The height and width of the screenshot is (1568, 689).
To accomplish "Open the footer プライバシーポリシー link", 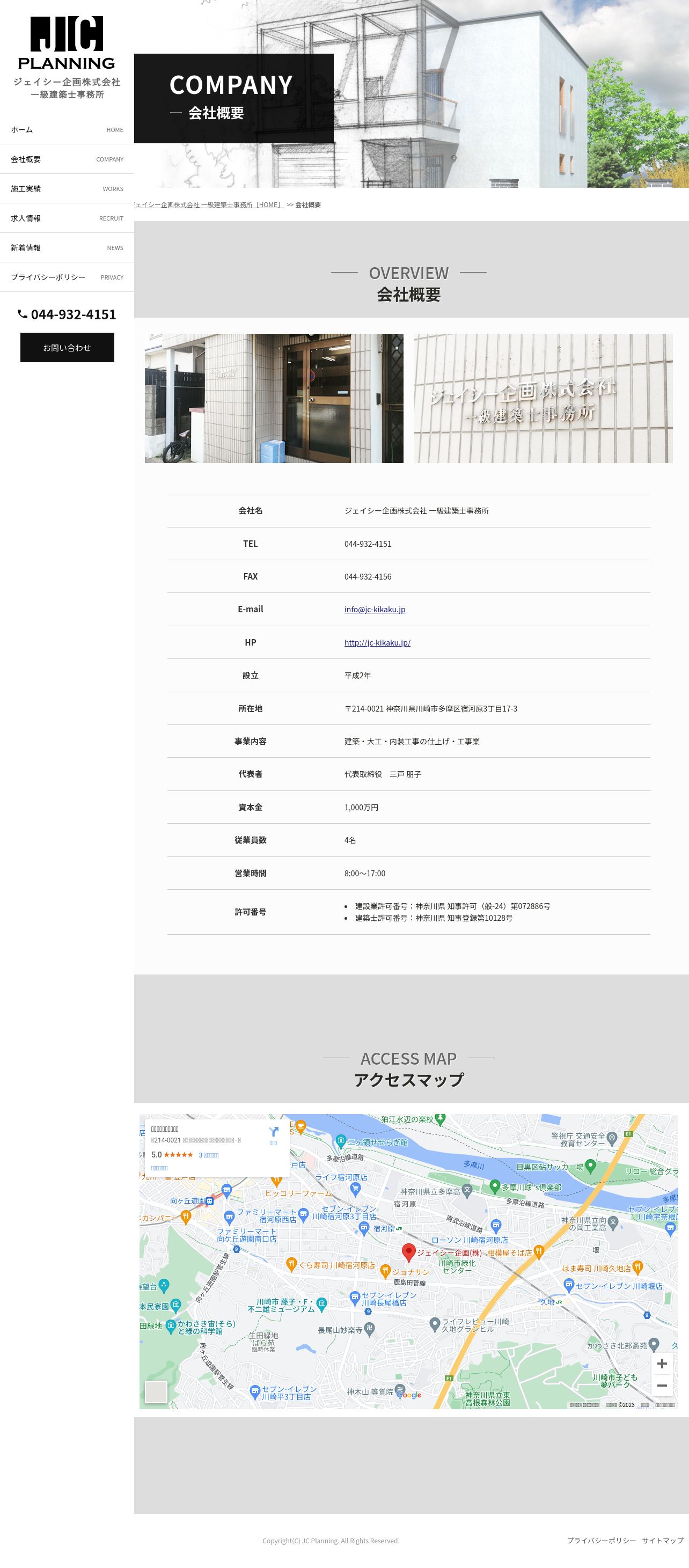I will [601, 1540].
